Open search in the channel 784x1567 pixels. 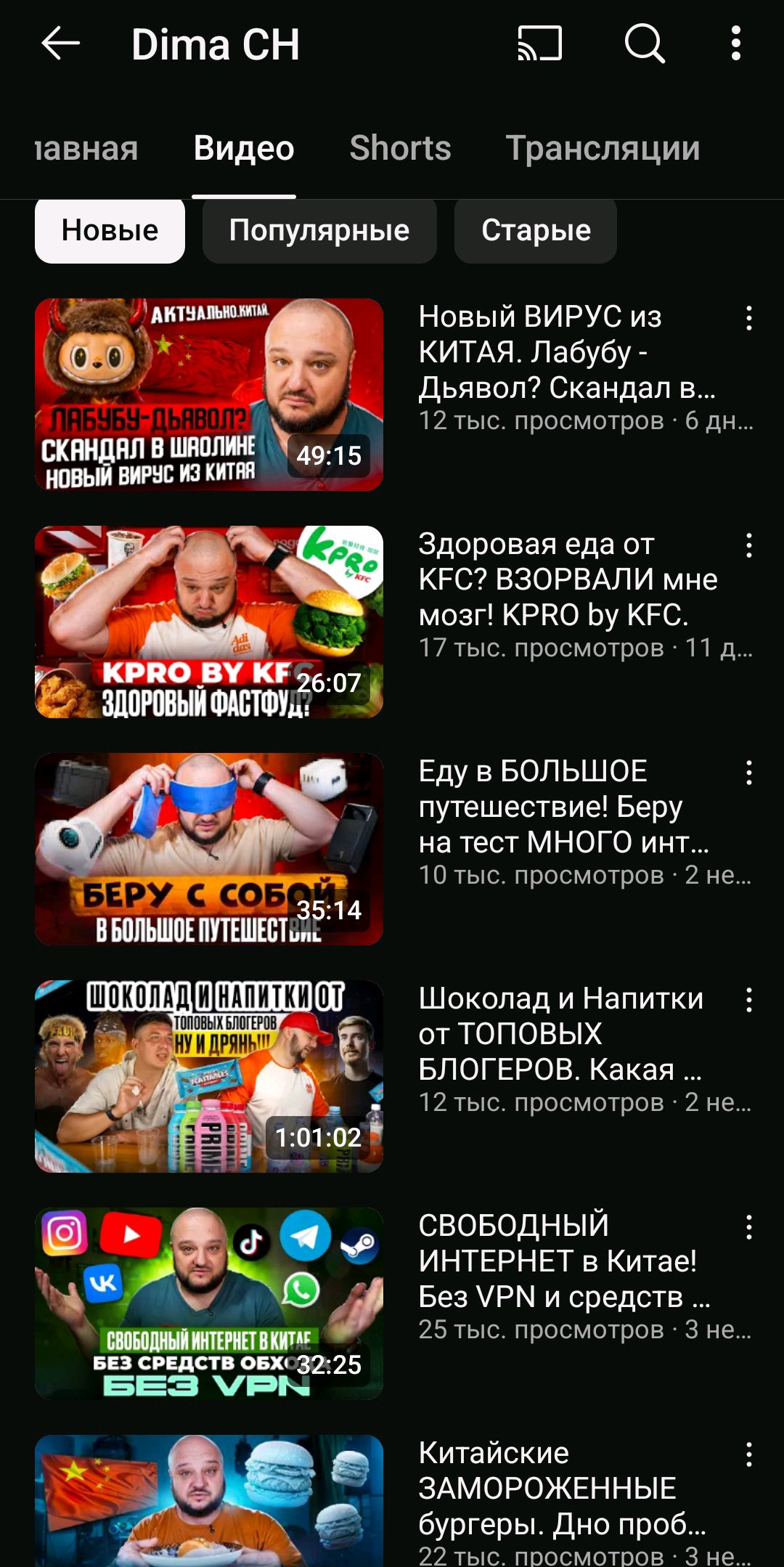(x=645, y=44)
